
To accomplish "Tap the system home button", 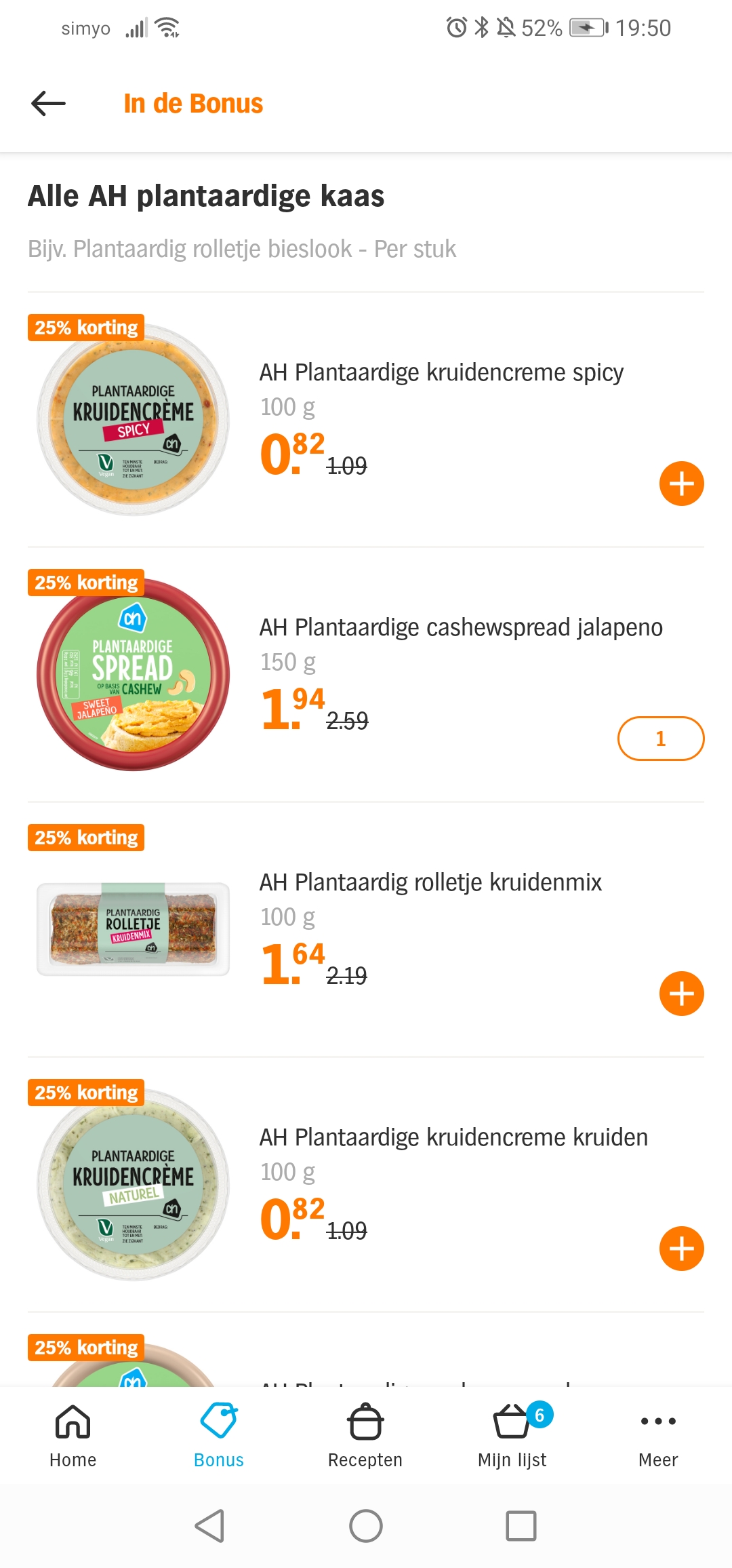I will [x=366, y=1526].
